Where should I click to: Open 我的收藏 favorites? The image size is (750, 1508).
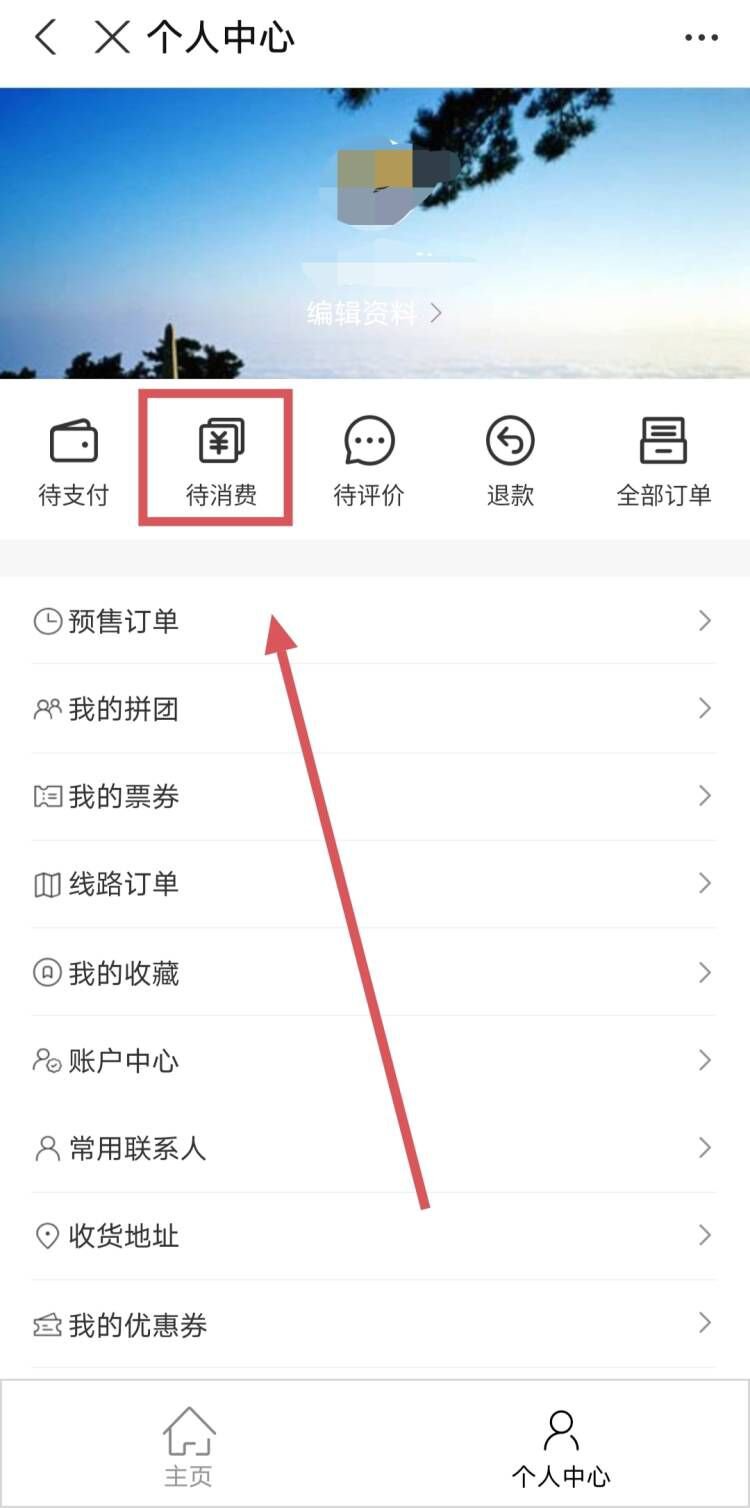374,973
